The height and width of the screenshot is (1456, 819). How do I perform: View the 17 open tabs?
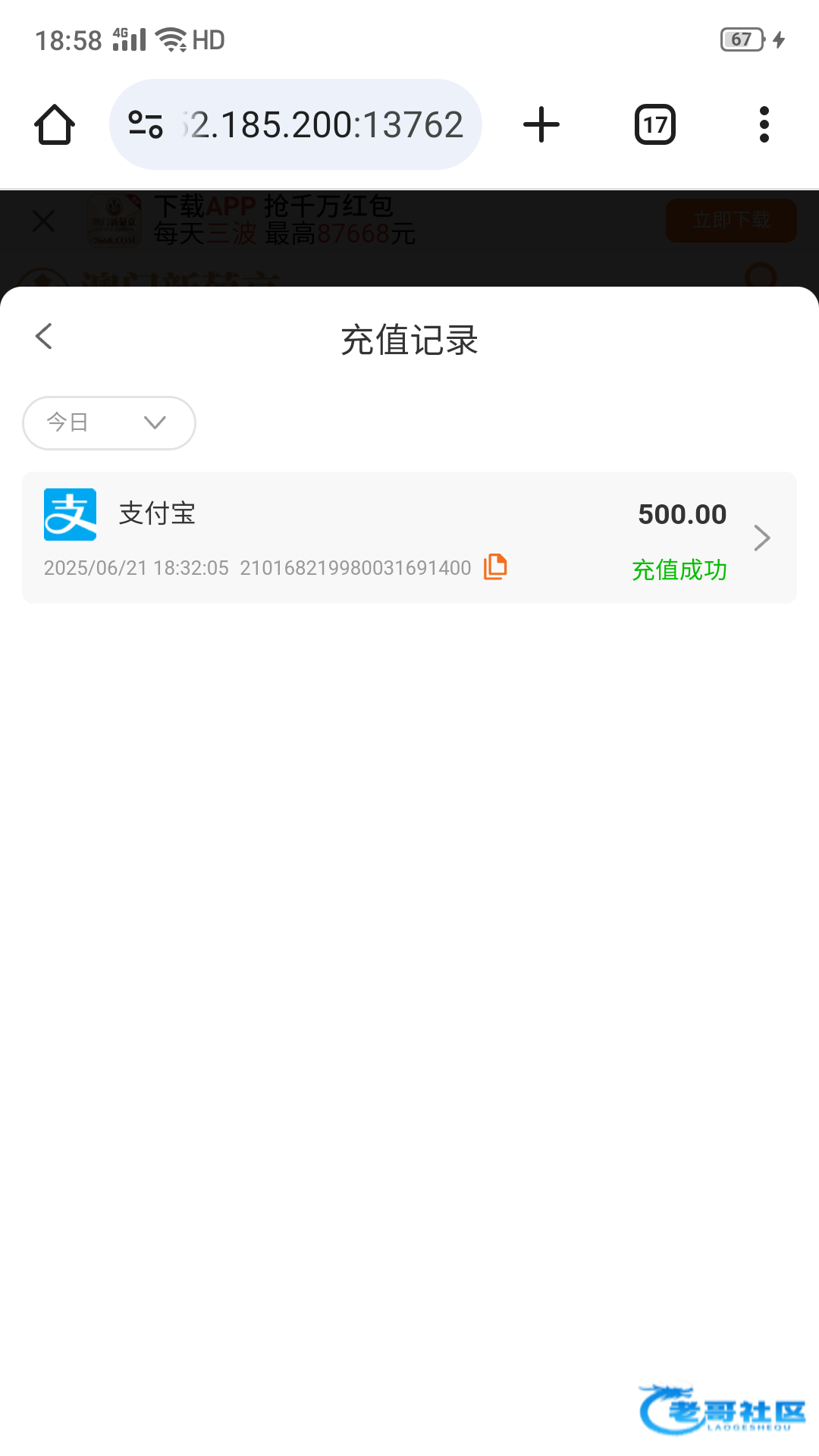coord(655,124)
